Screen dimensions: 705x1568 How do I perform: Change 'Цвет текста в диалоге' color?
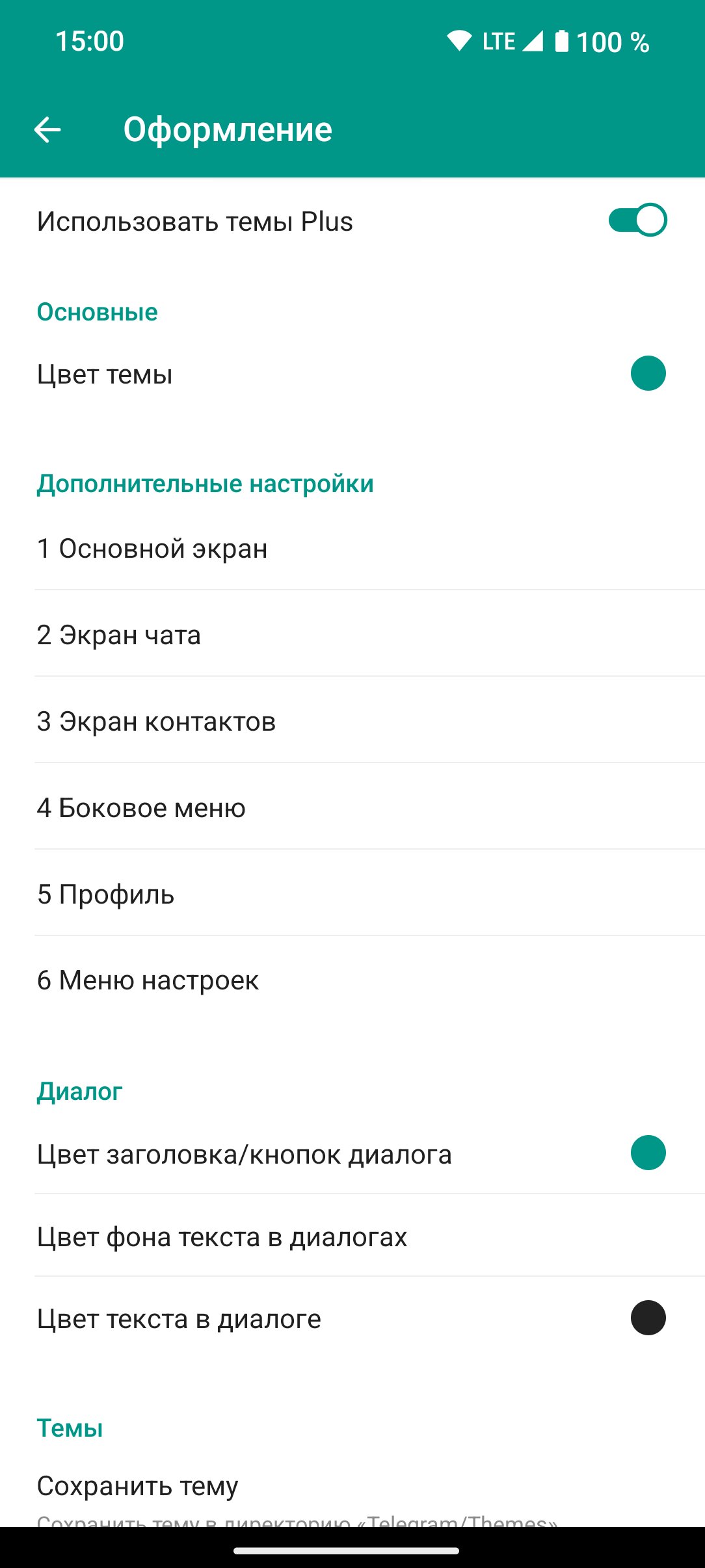(352, 1318)
